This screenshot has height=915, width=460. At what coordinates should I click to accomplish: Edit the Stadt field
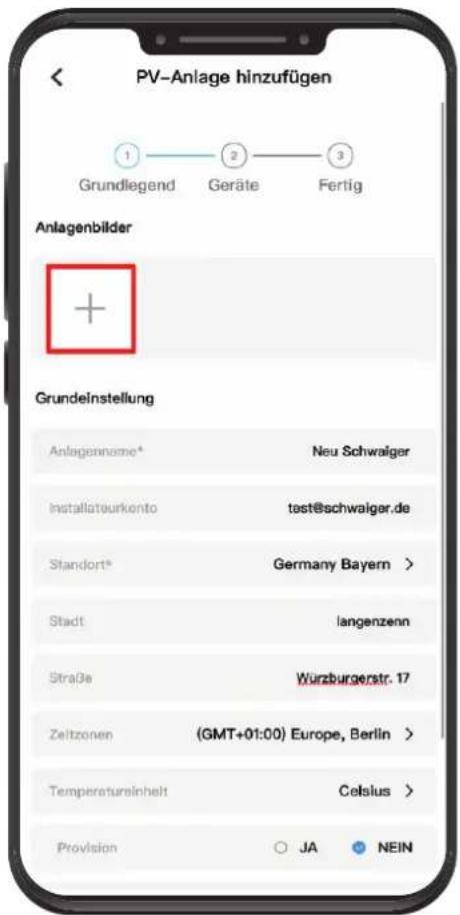point(233,621)
